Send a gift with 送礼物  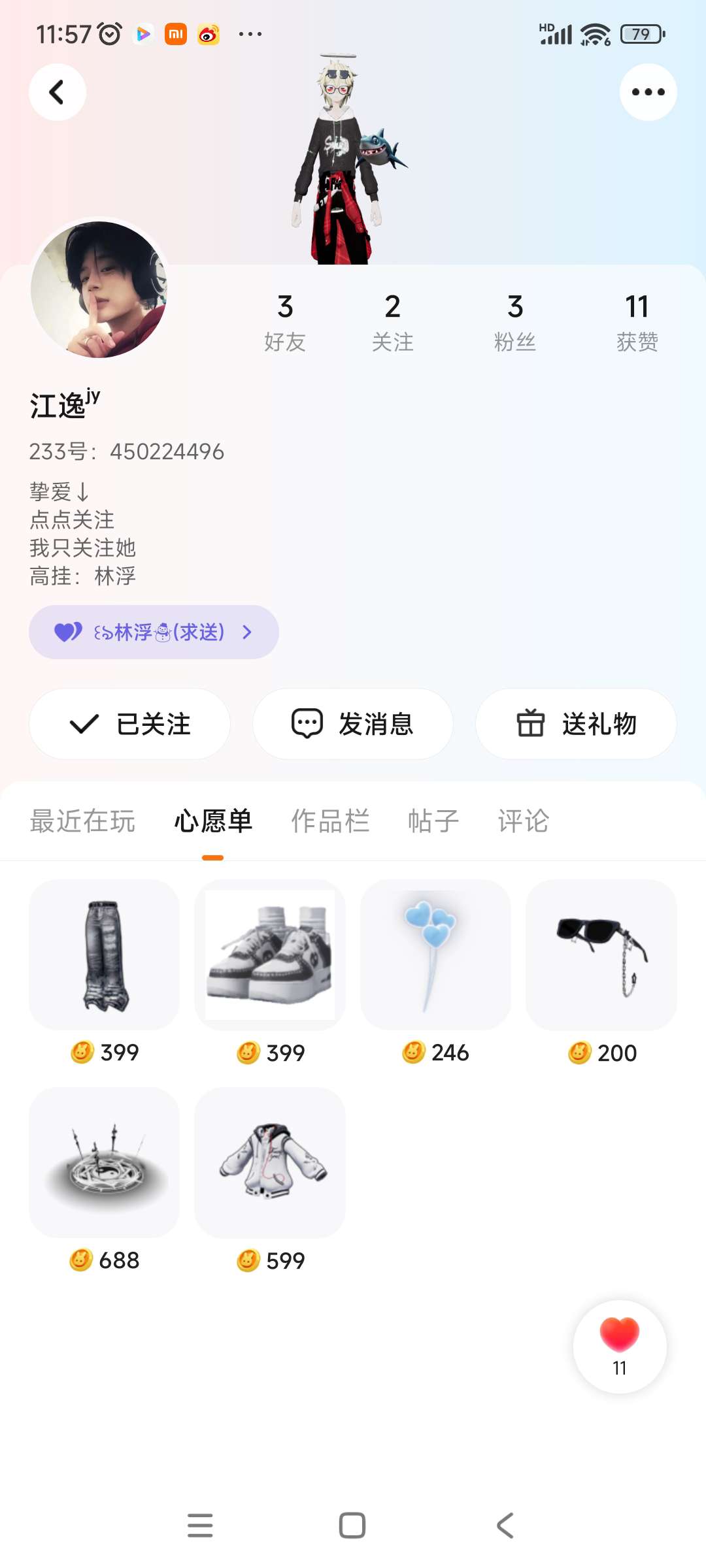[x=576, y=724]
